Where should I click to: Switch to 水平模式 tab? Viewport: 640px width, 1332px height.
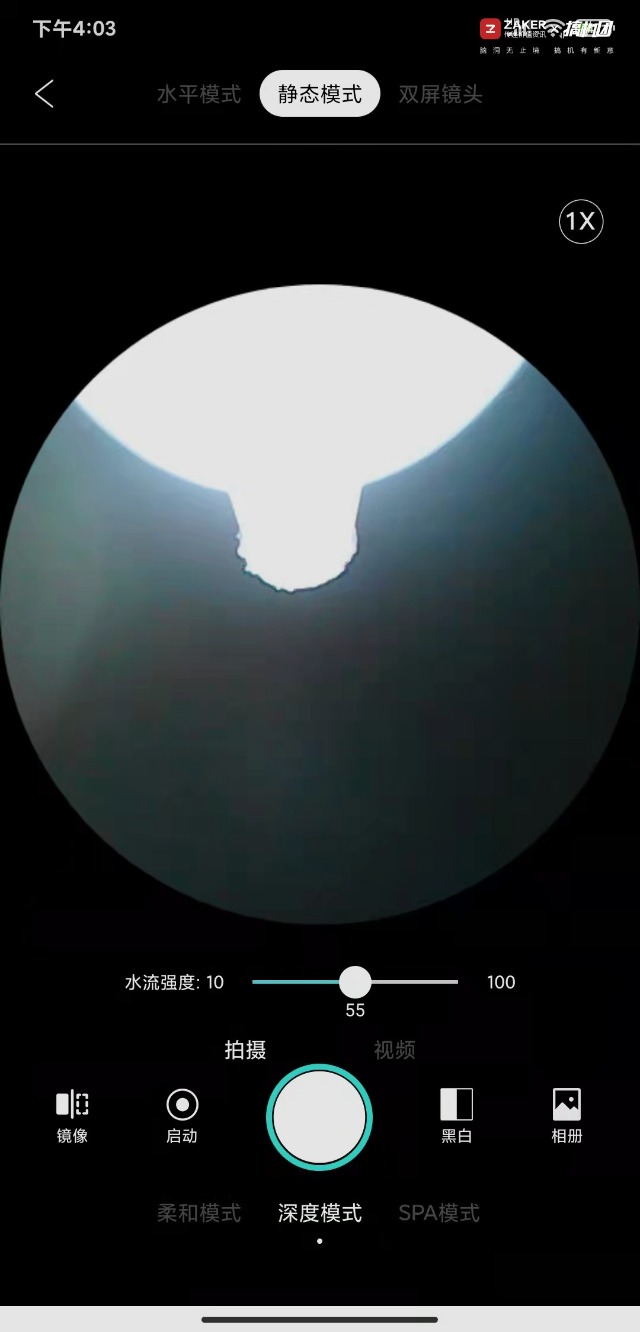(x=199, y=95)
